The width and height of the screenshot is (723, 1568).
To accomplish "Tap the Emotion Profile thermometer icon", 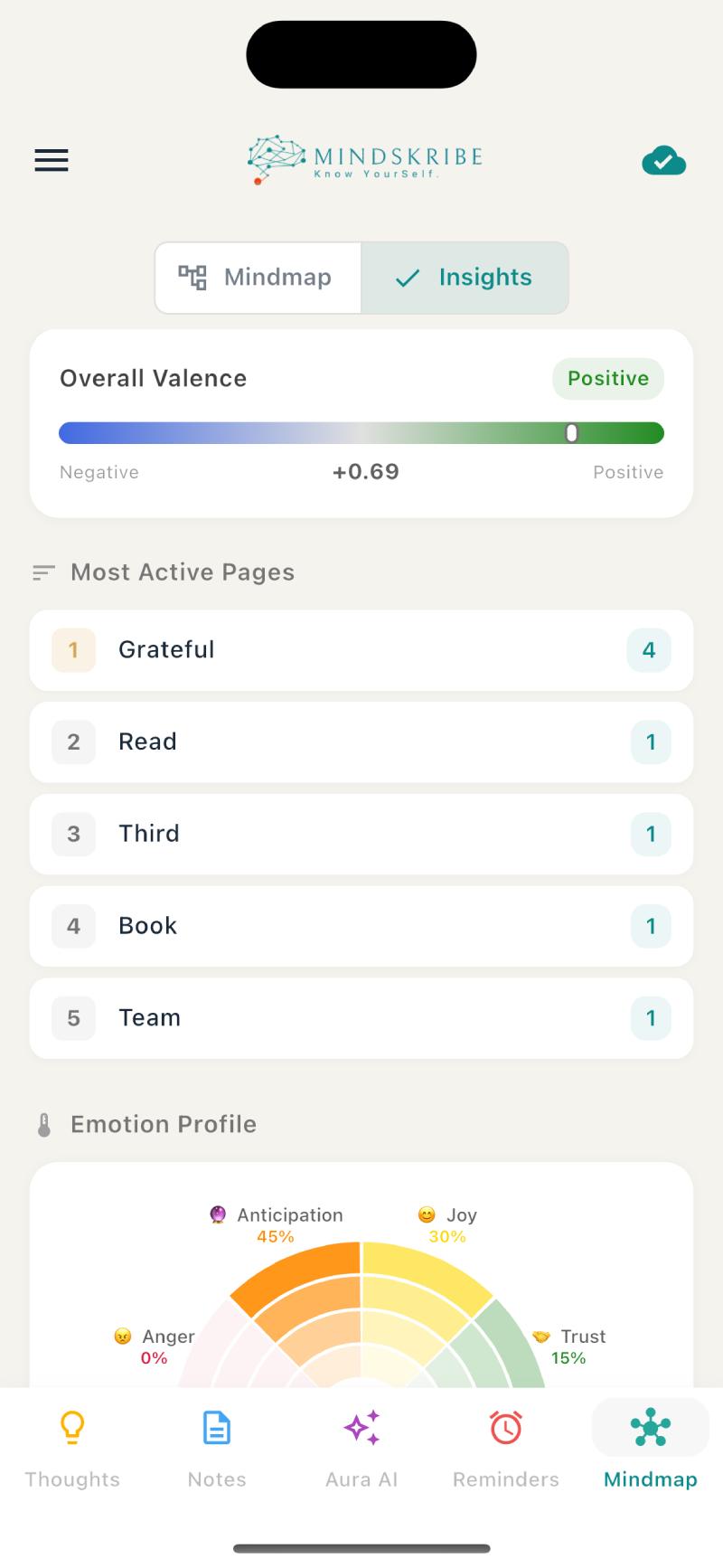I will pos(42,1124).
